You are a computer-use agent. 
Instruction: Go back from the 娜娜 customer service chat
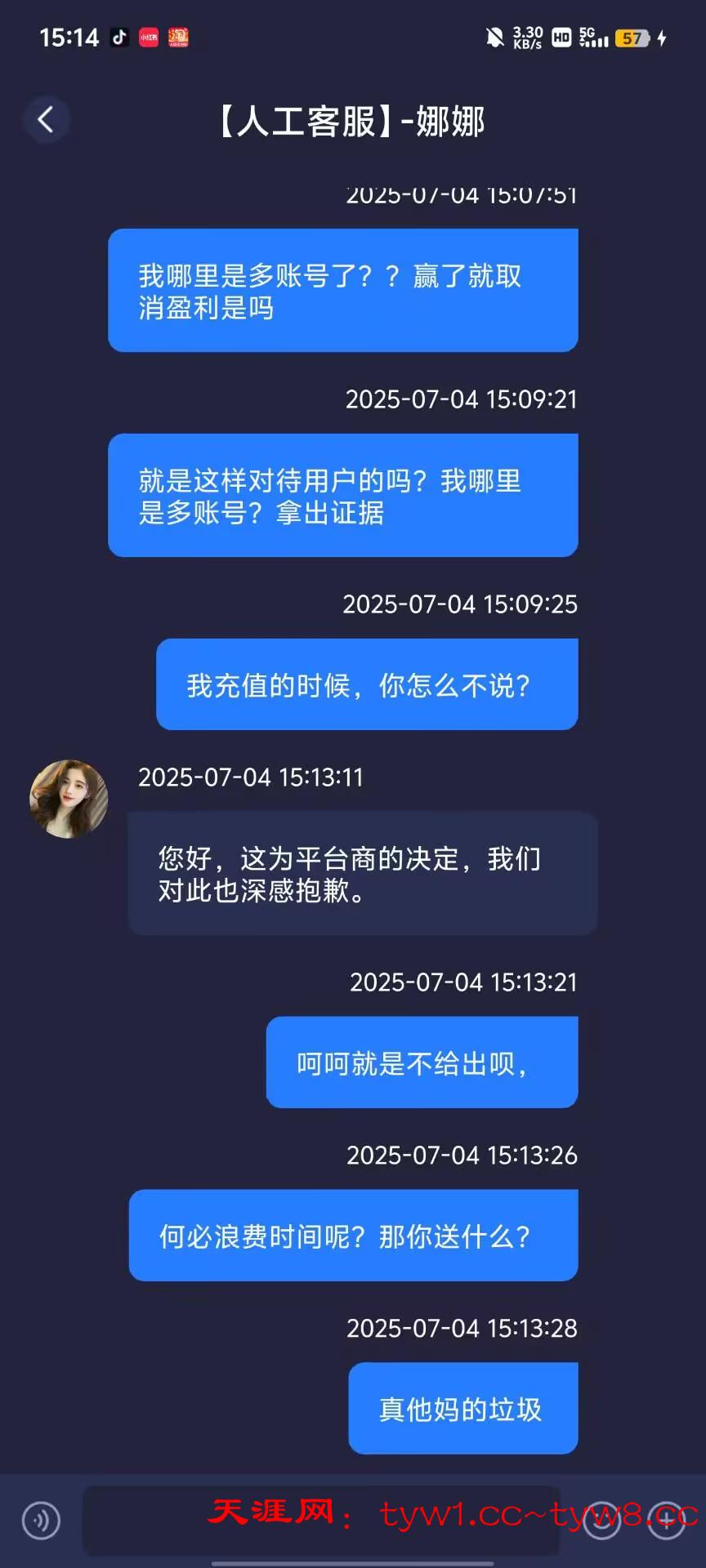pos(46,120)
